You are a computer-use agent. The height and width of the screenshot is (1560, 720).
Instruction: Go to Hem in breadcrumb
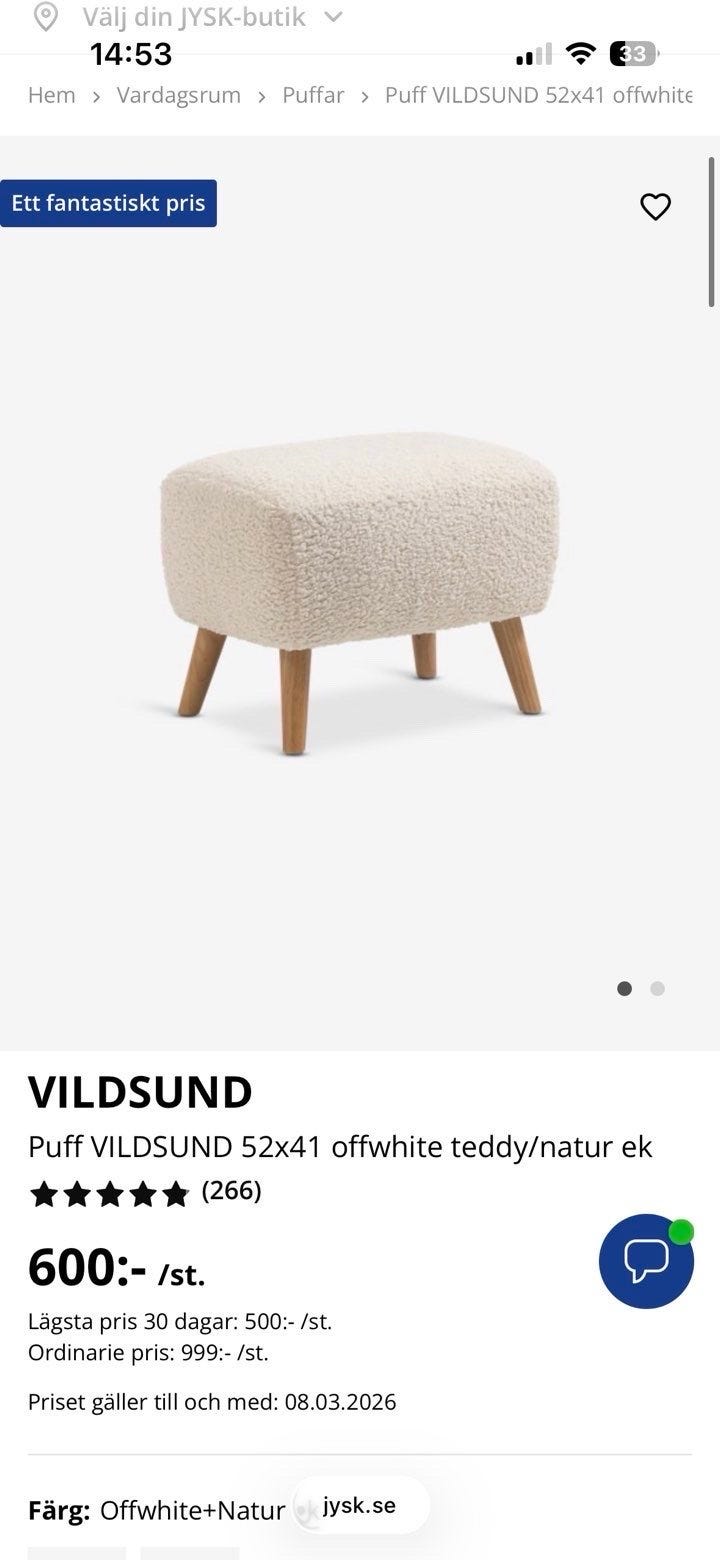tap(52, 95)
